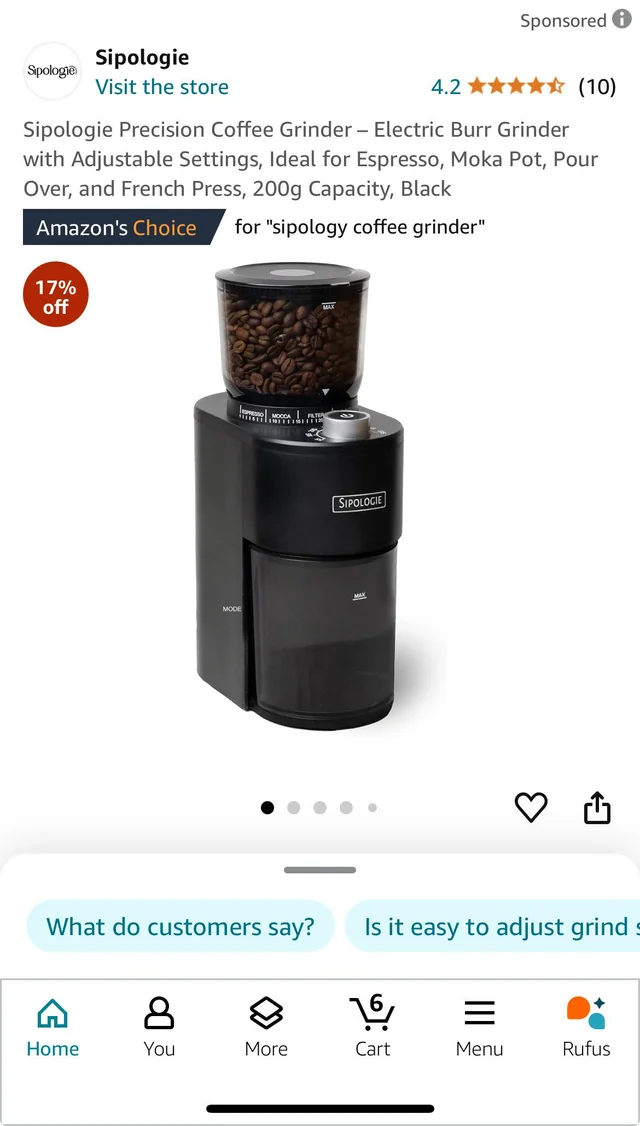Visit the Sipologie store
Viewport: 640px width, 1126px height.
point(162,87)
